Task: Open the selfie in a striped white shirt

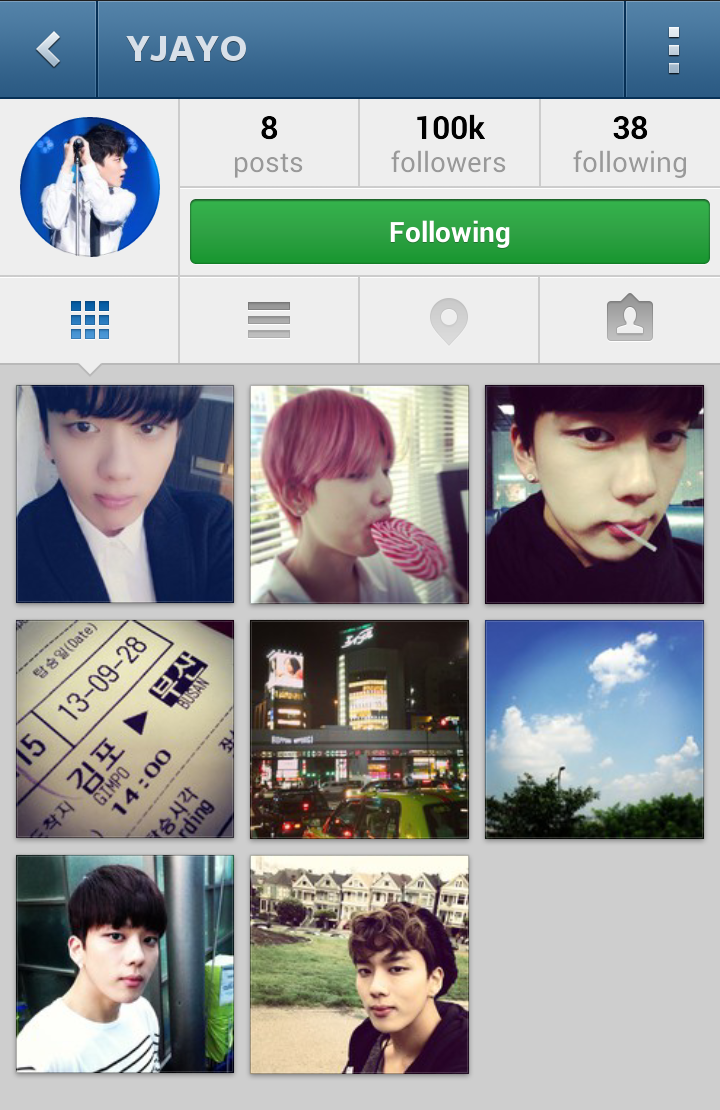Action: pyautogui.click(x=125, y=964)
